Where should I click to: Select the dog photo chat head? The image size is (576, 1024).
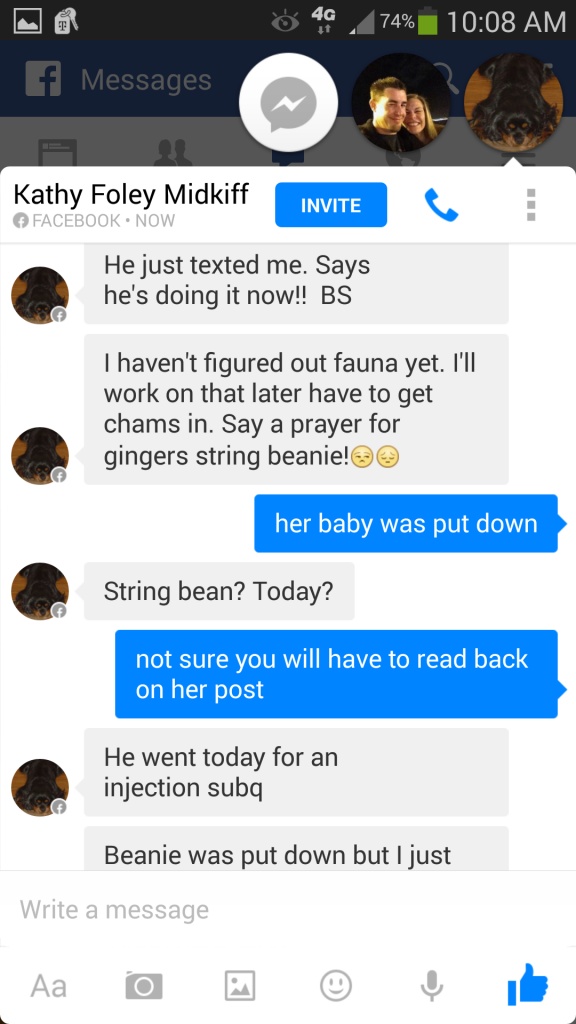(513, 103)
